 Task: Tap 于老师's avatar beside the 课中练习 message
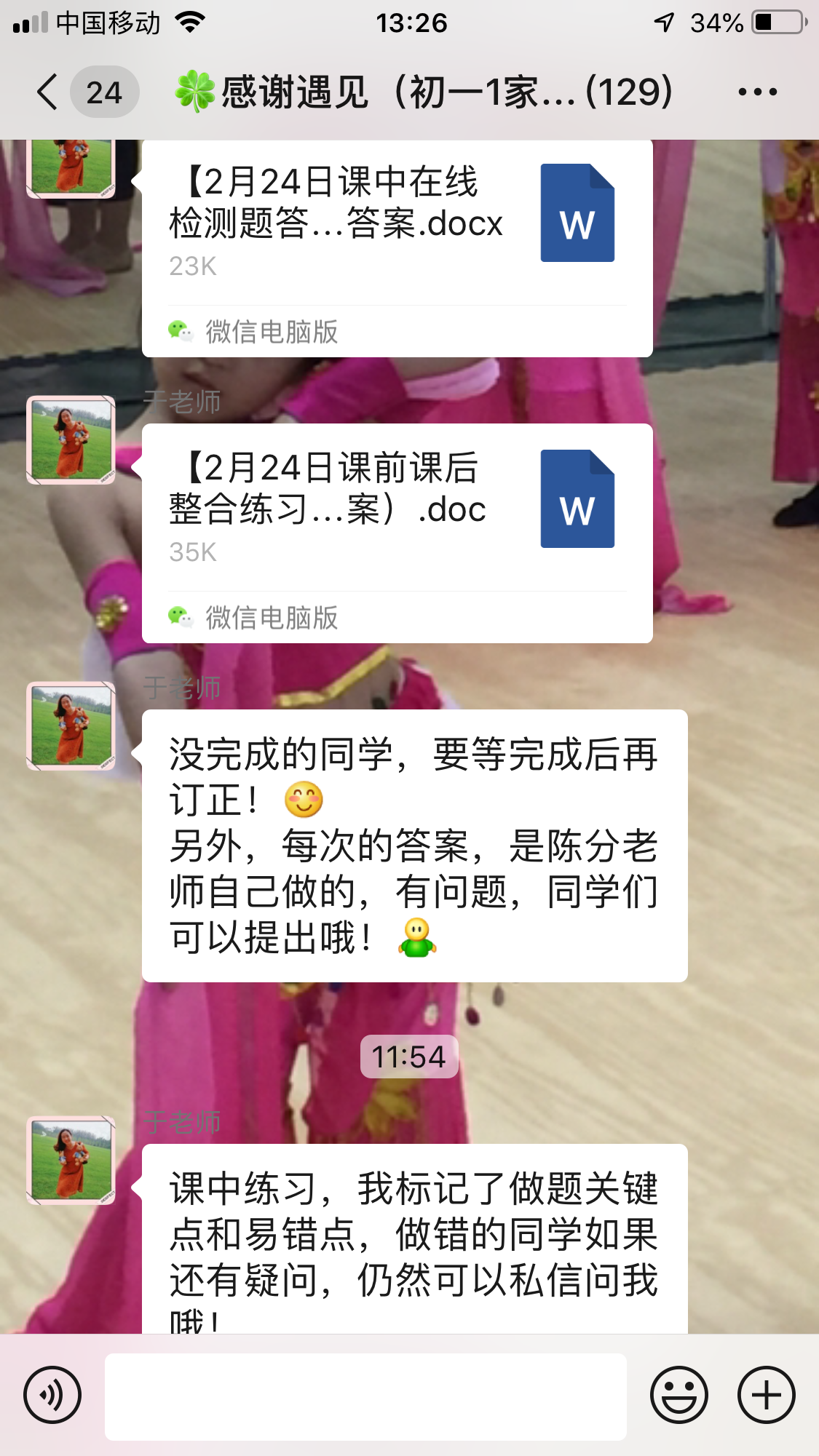click(x=71, y=1160)
